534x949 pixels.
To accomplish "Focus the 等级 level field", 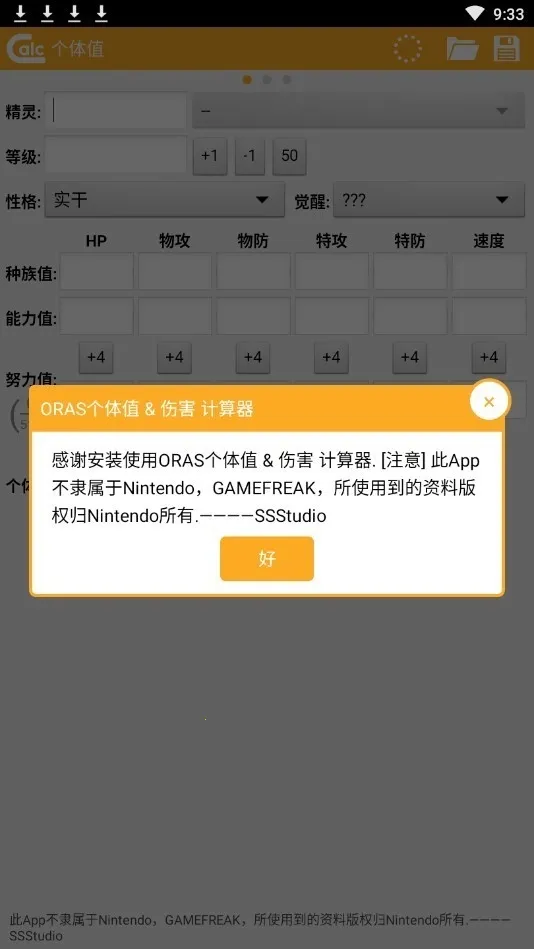I will 116,155.
